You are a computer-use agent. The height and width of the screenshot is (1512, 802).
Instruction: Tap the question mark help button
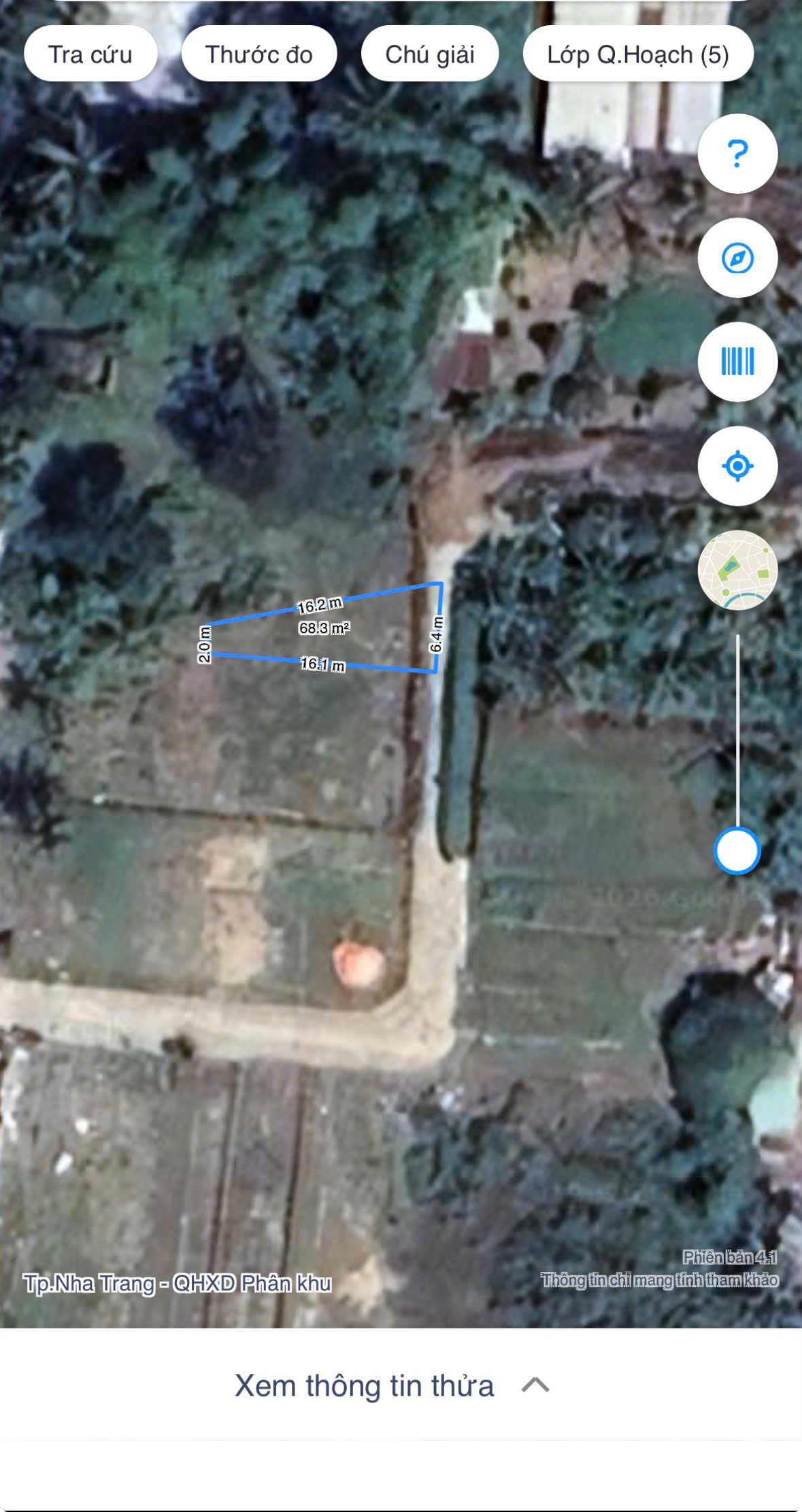(x=737, y=154)
